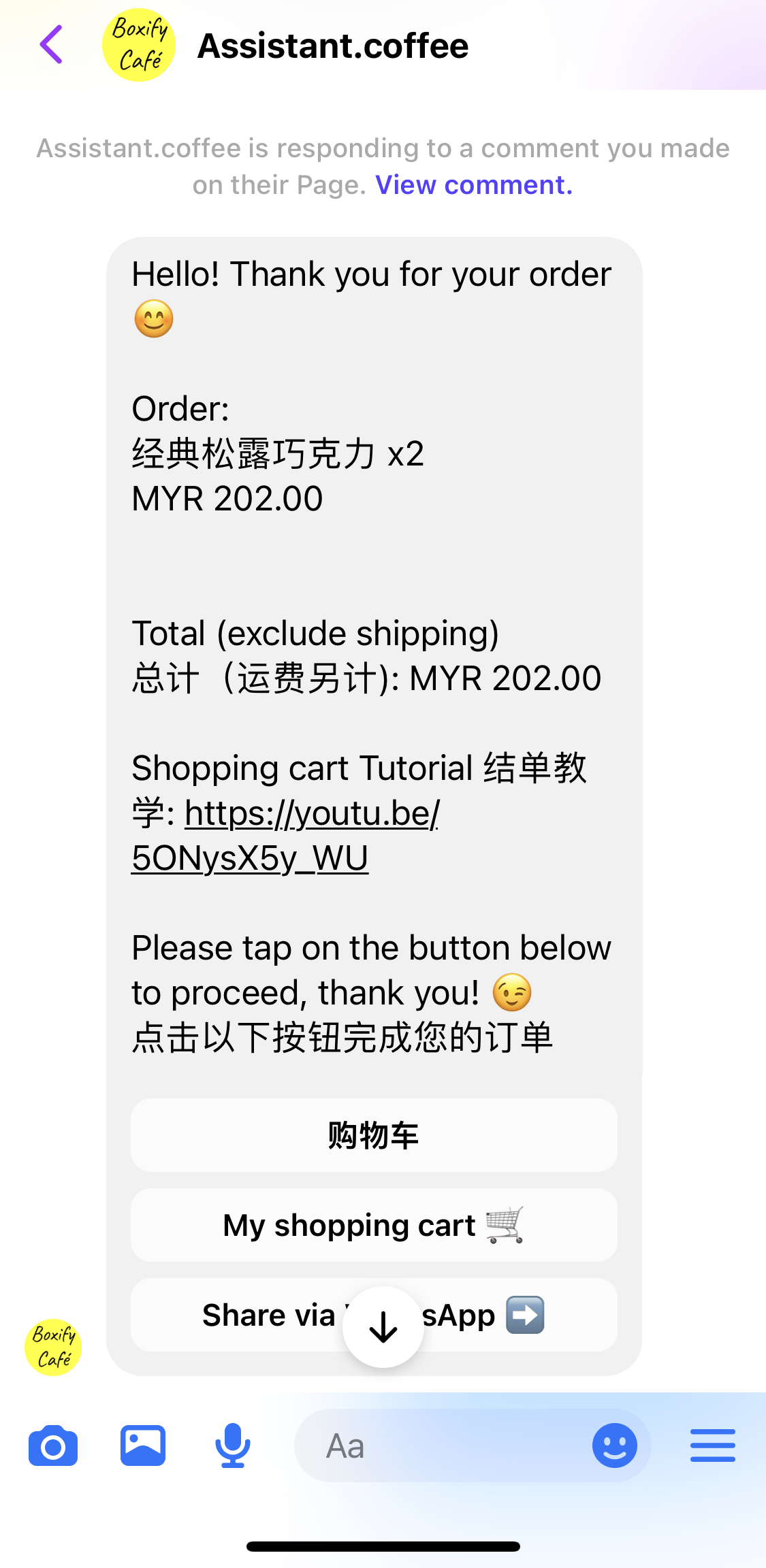
Task: Open the Boxify Café profile picture in header
Action: pyautogui.click(x=138, y=44)
